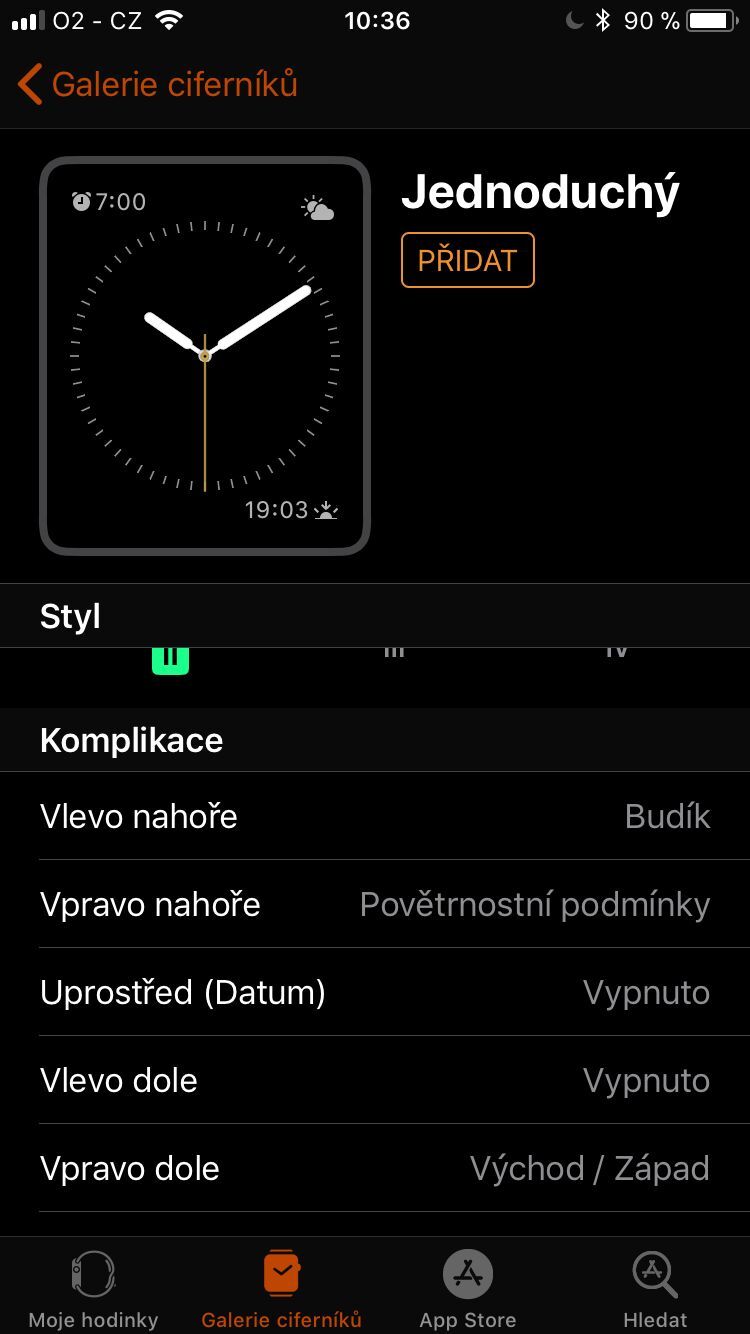The image size is (750, 1334).
Task: Tap the Jednoduchý watch face preview
Action: [204, 353]
